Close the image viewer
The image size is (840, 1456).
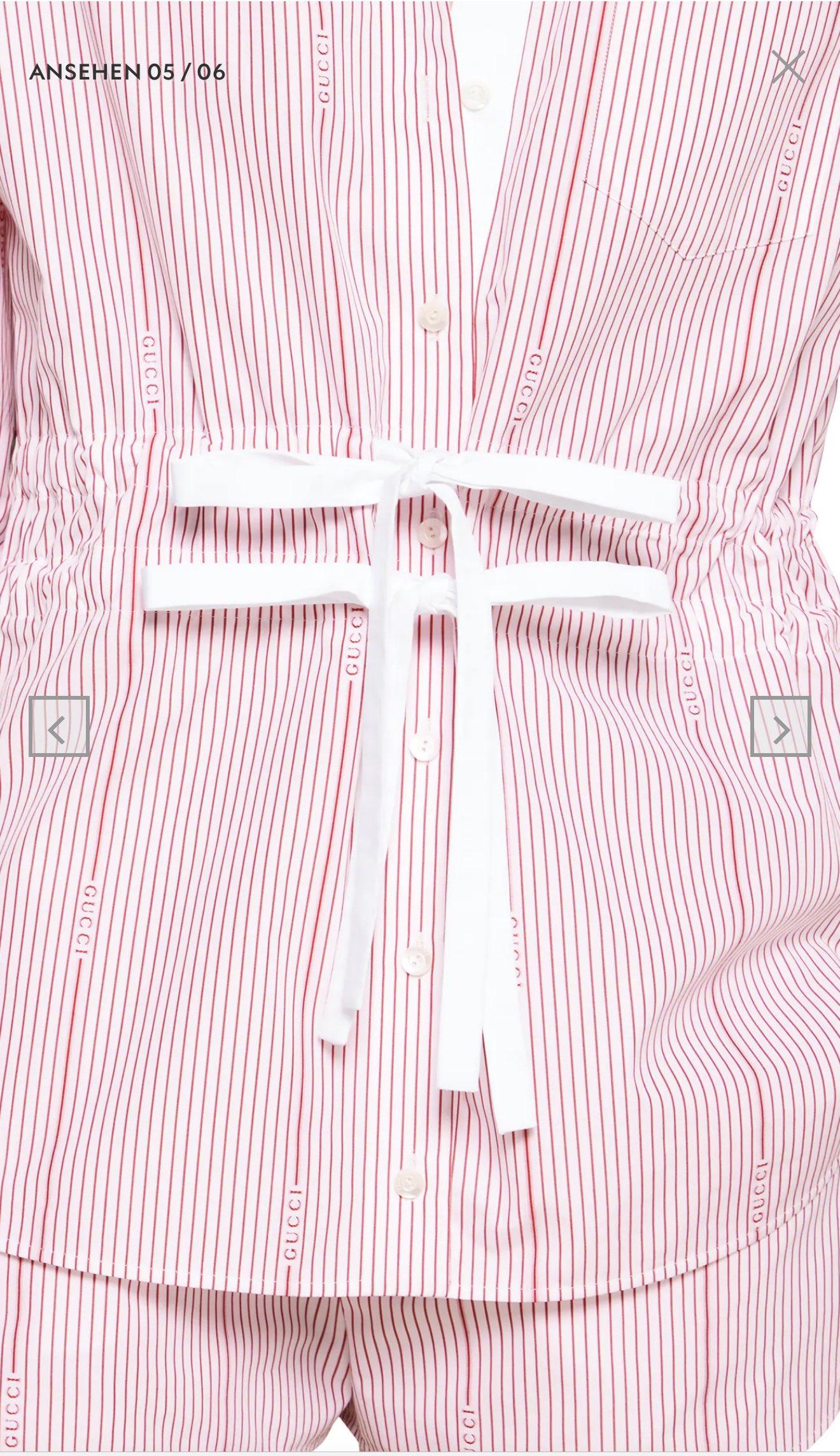[788, 67]
